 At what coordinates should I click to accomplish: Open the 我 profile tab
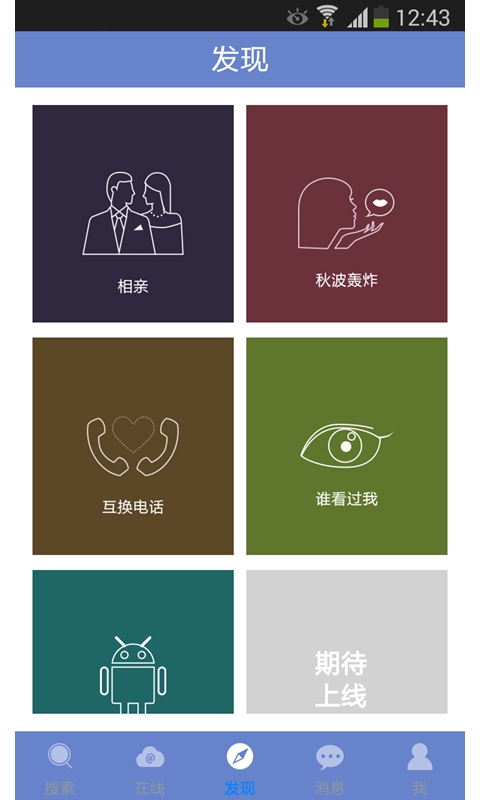pos(419,767)
